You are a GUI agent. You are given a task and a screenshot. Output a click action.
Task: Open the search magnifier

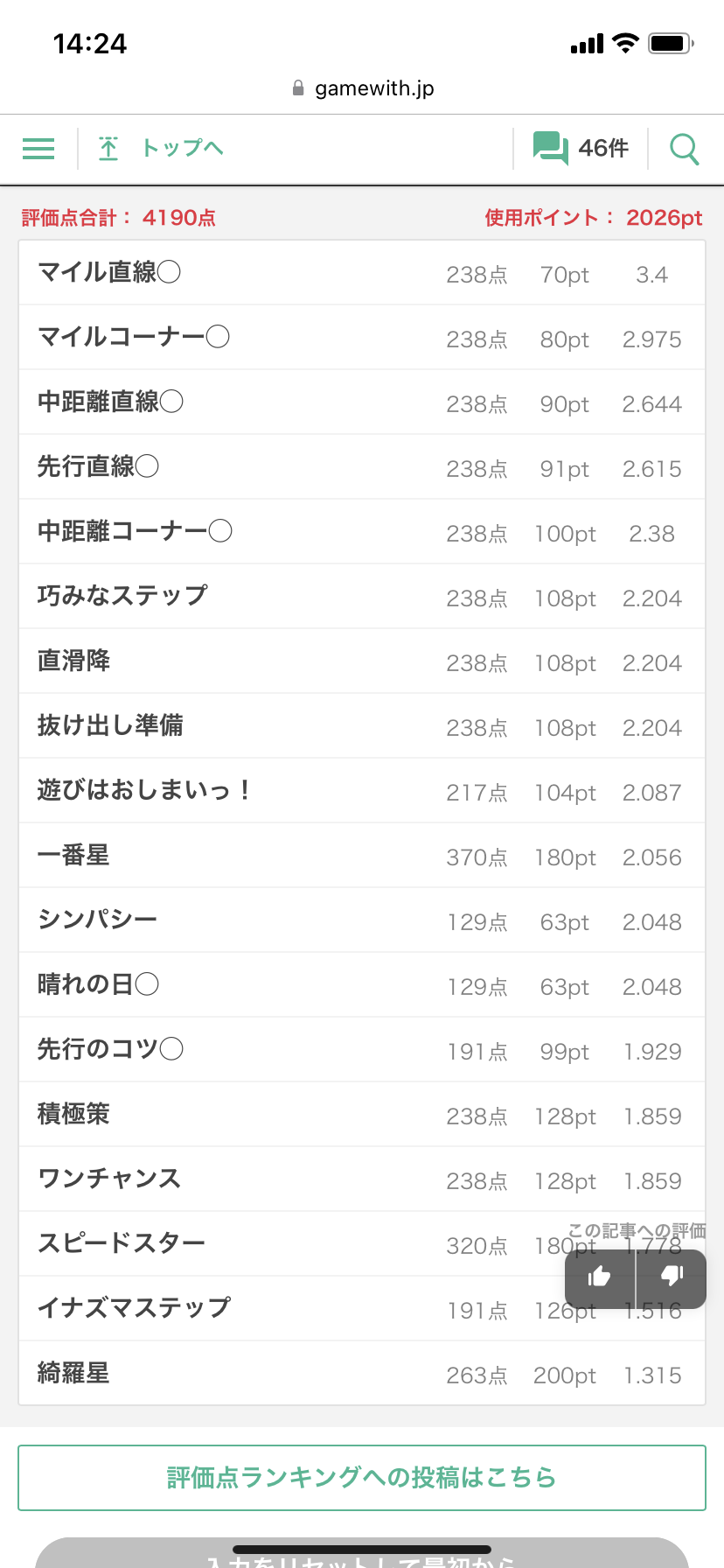pos(684,149)
